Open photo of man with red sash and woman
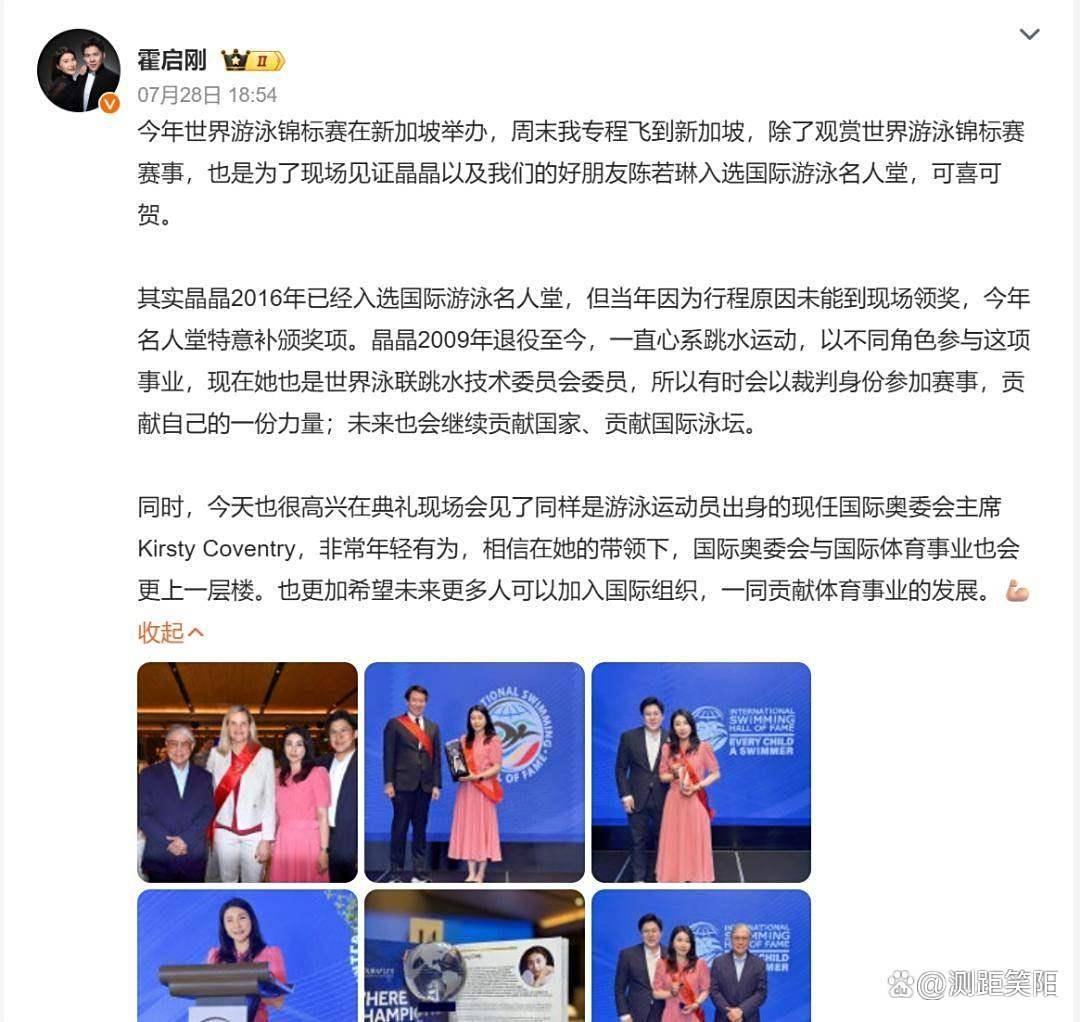Screen dimensions: 1080x1022 point(474,771)
